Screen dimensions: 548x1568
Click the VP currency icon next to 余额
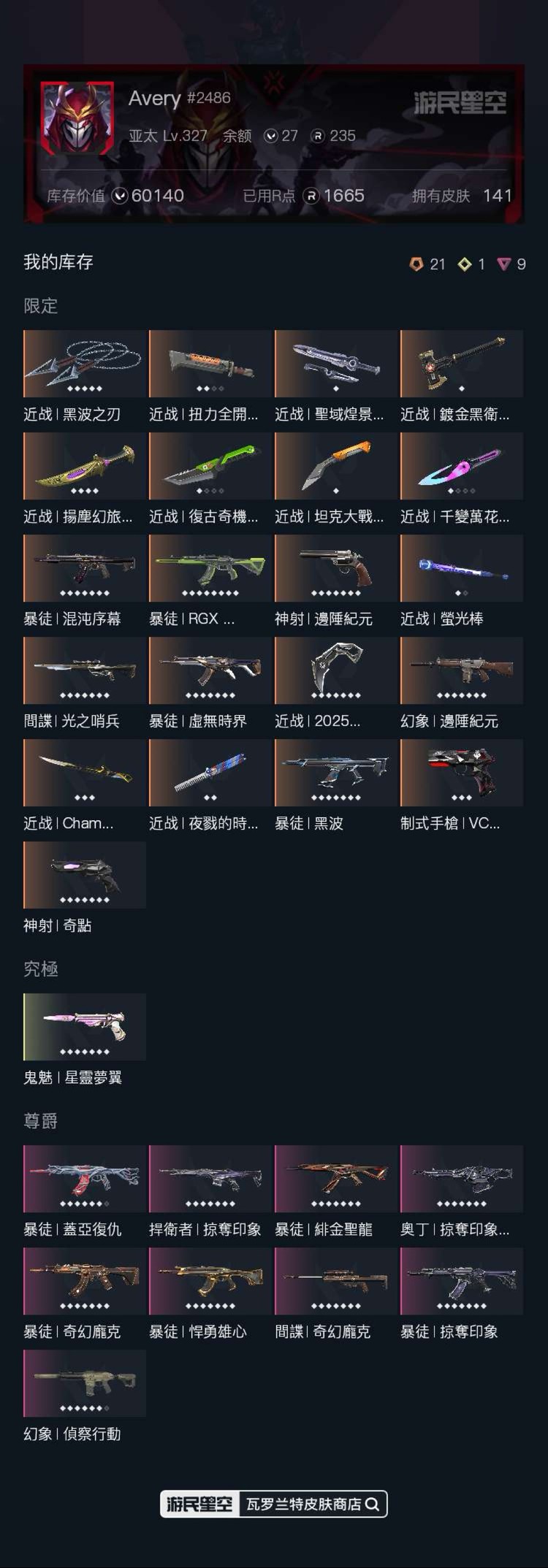click(270, 136)
